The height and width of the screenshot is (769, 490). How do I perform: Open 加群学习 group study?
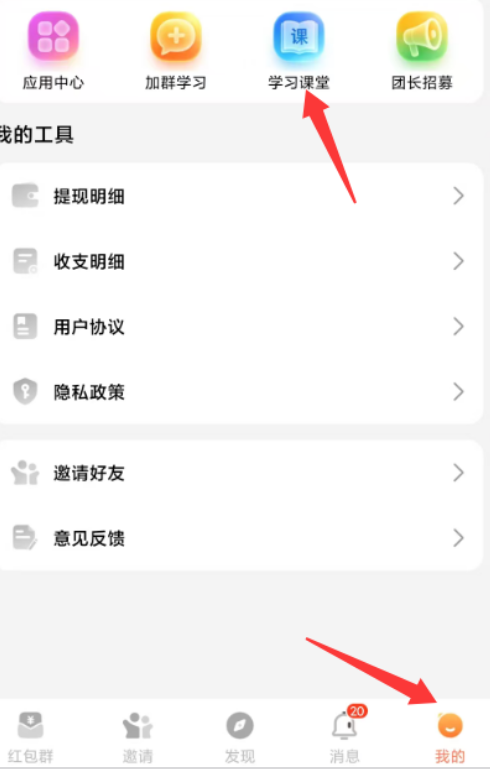tap(176, 51)
